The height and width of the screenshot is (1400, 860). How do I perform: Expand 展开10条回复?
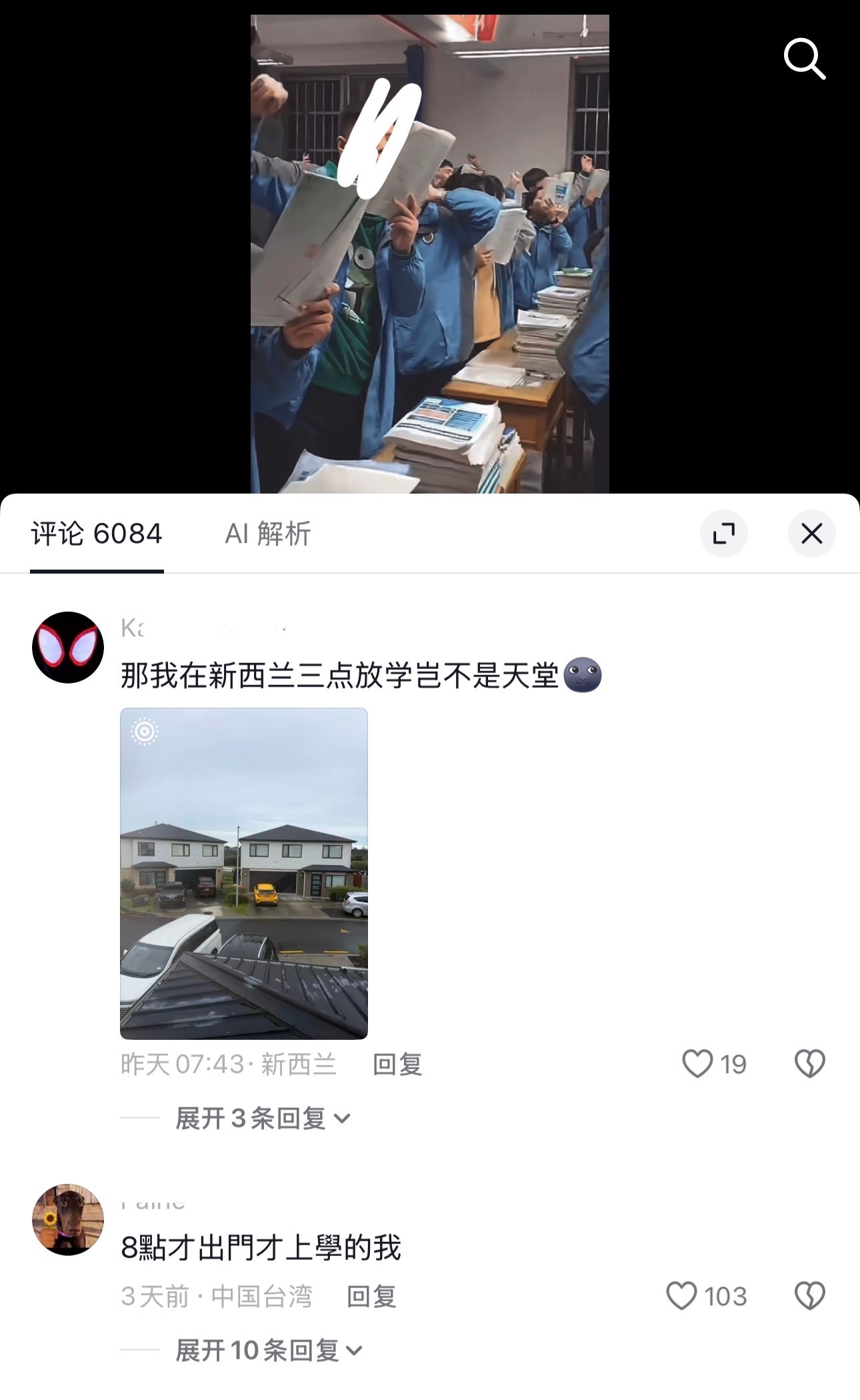coord(269,1350)
